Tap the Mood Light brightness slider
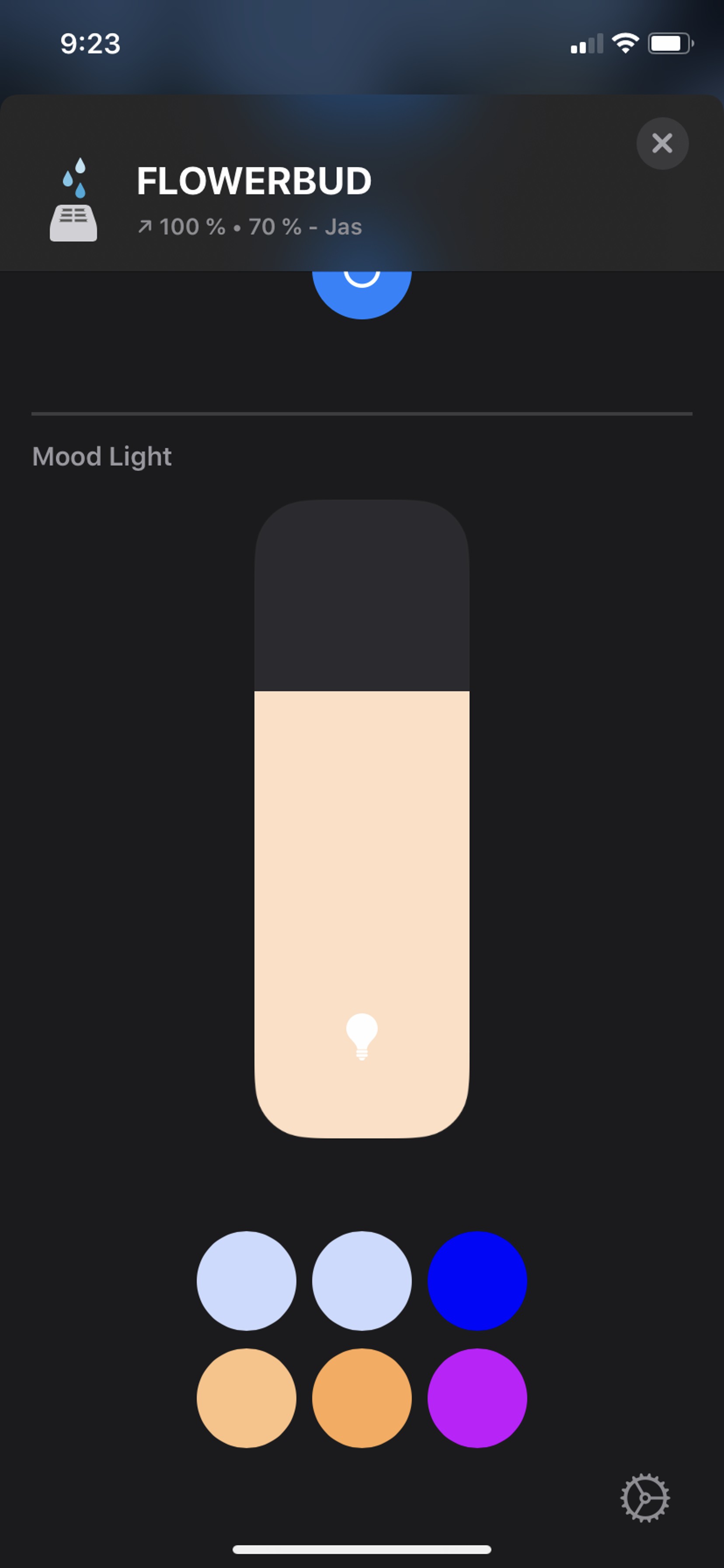Image resolution: width=724 pixels, height=1568 pixels. coord(362,819)
